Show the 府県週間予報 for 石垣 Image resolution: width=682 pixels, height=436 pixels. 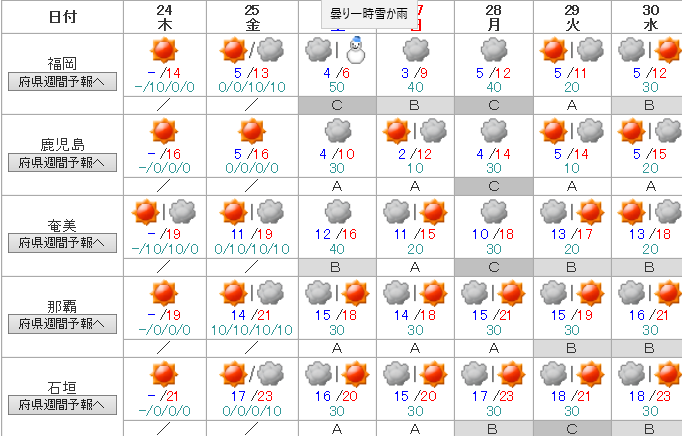click(62, 405)
